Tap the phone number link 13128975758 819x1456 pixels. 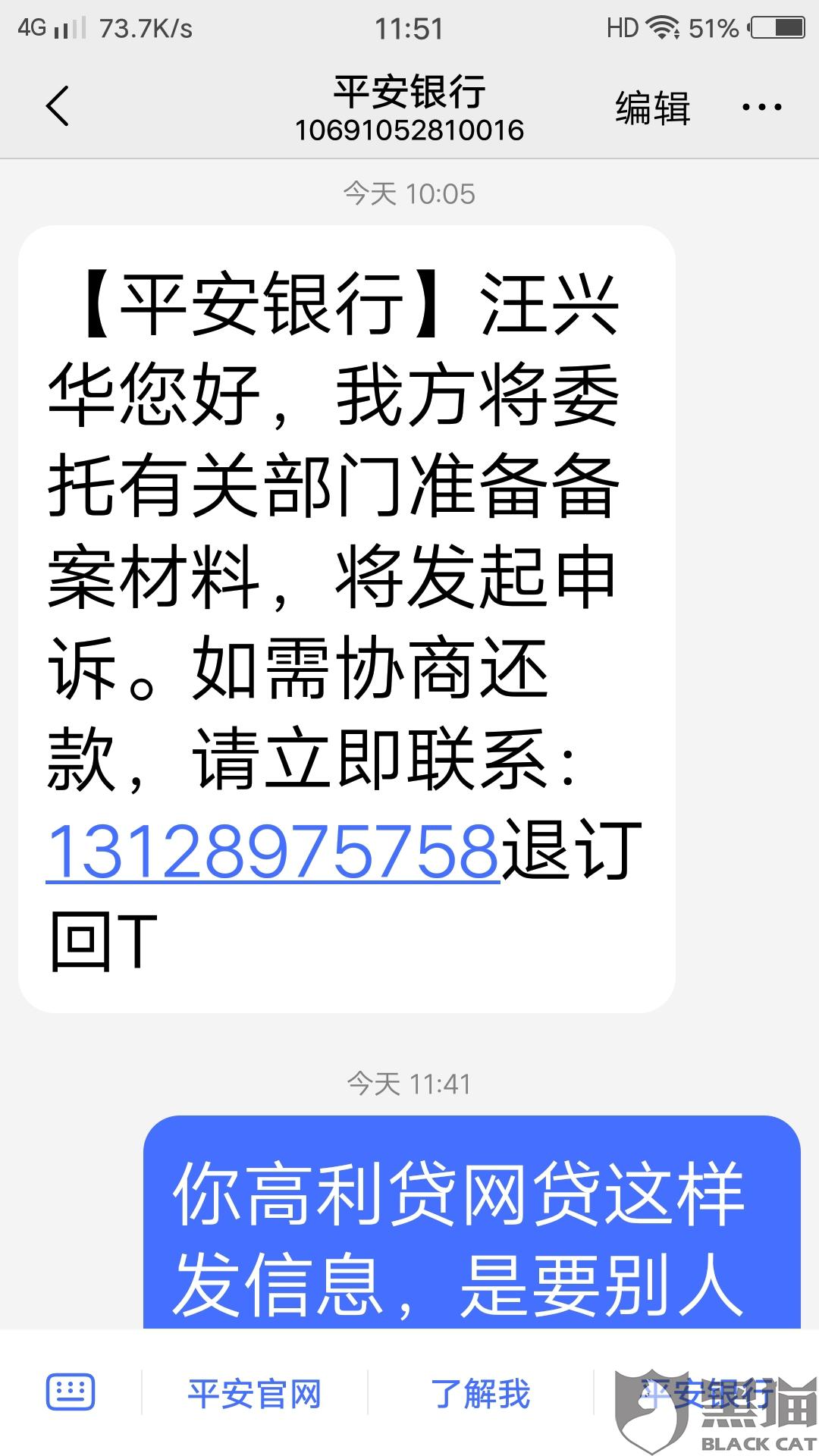273,851
